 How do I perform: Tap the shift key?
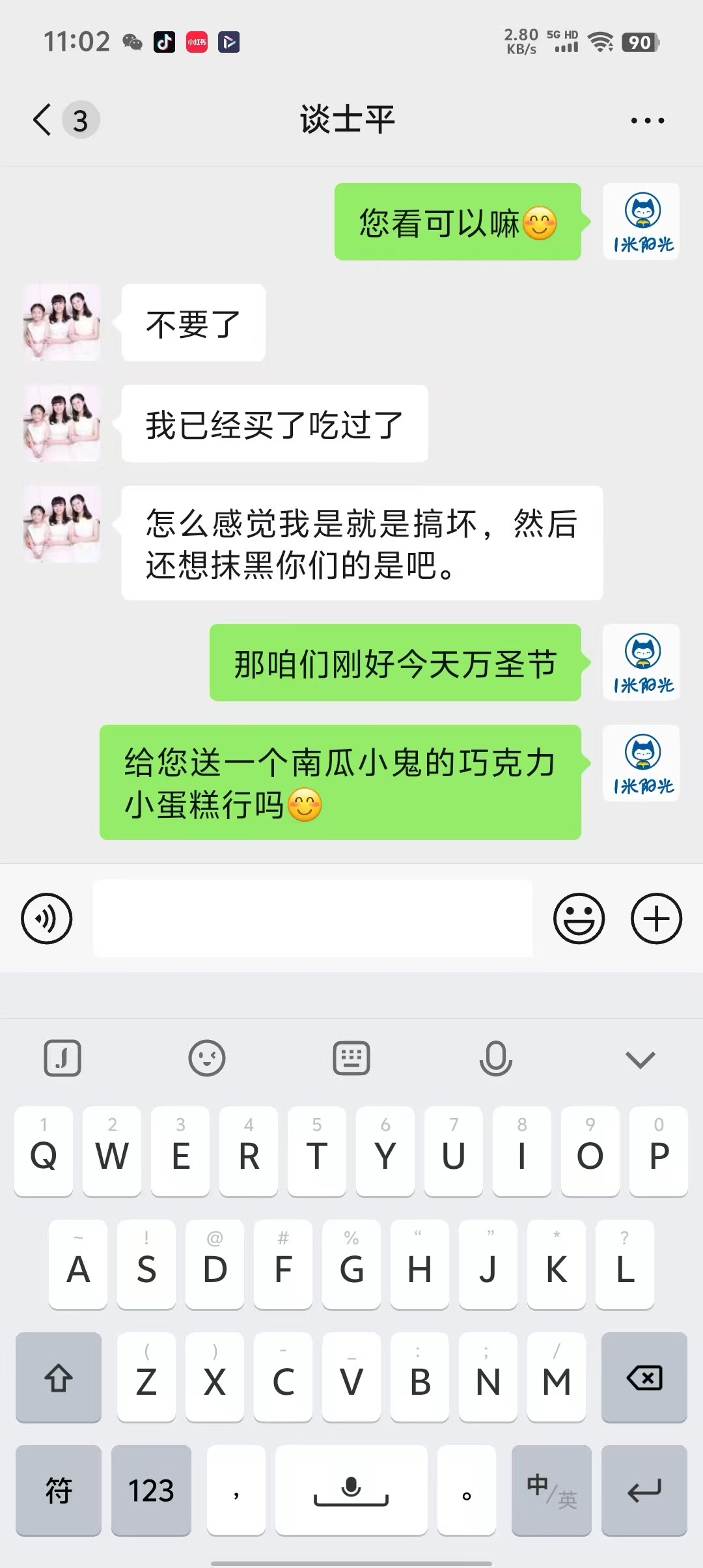point(59,1378)
